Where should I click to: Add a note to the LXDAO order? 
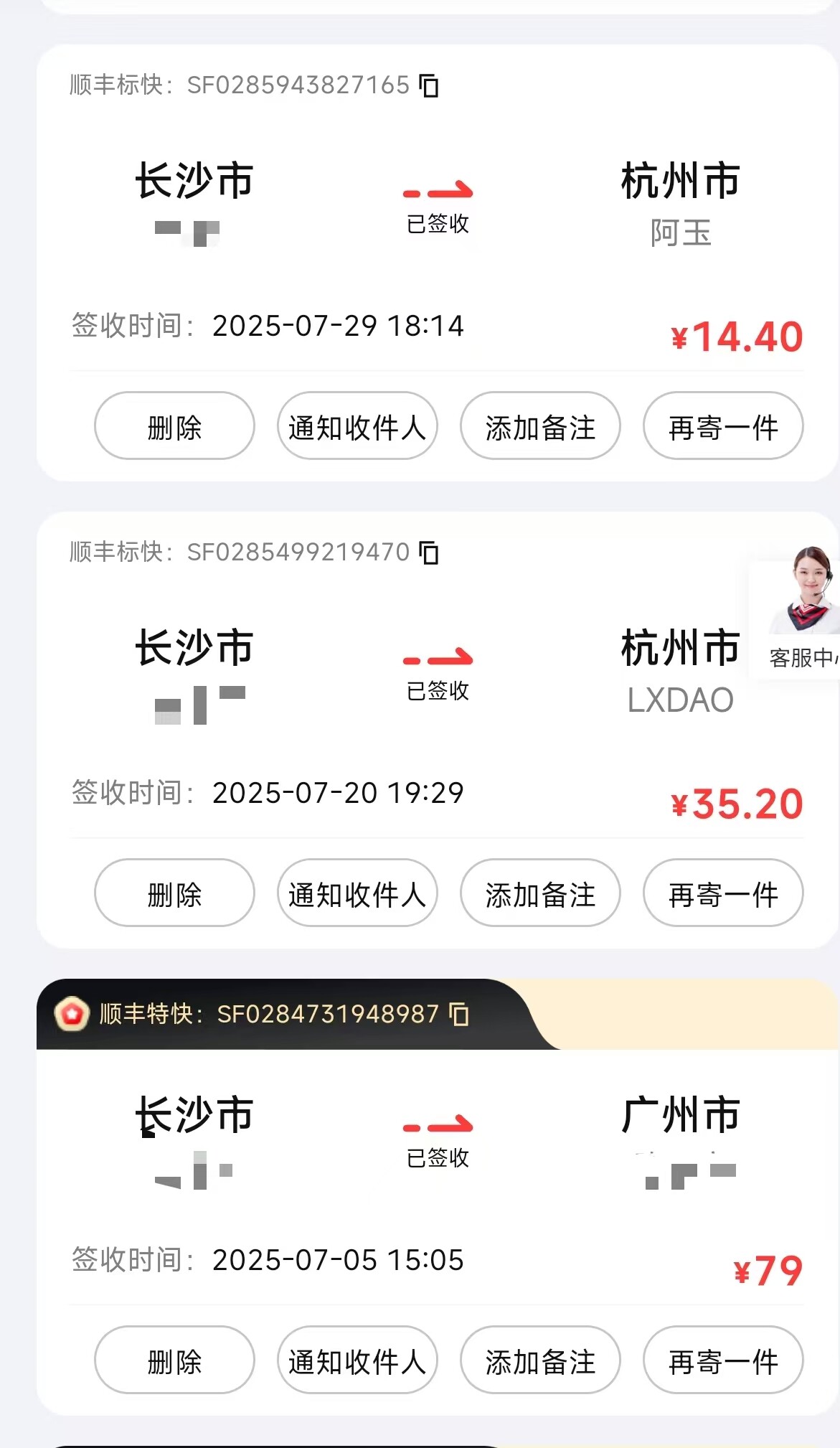pos(540,893)
